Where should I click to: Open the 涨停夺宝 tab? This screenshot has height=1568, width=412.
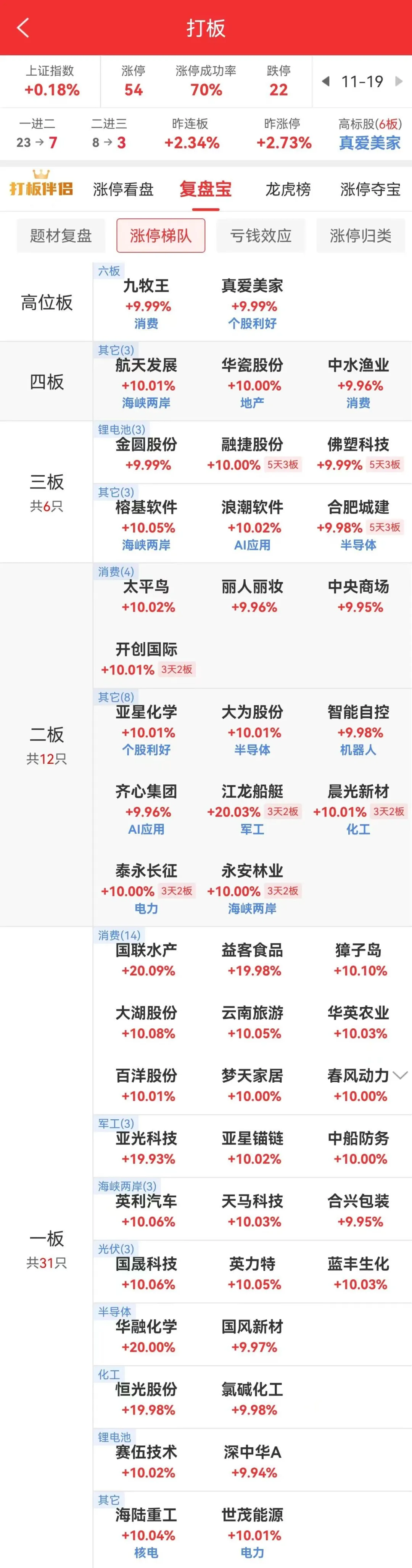370,189
